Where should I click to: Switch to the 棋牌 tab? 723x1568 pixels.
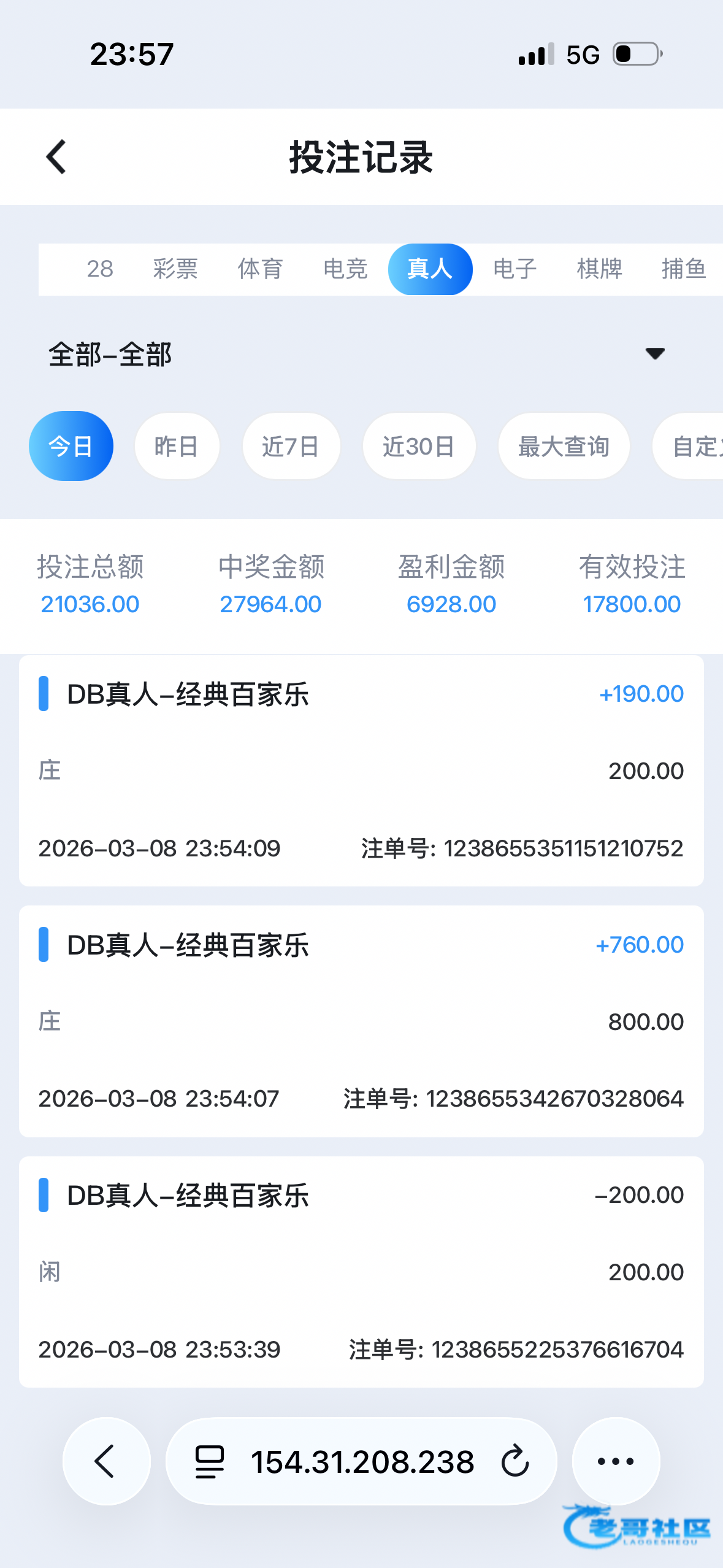pos(600,269)
